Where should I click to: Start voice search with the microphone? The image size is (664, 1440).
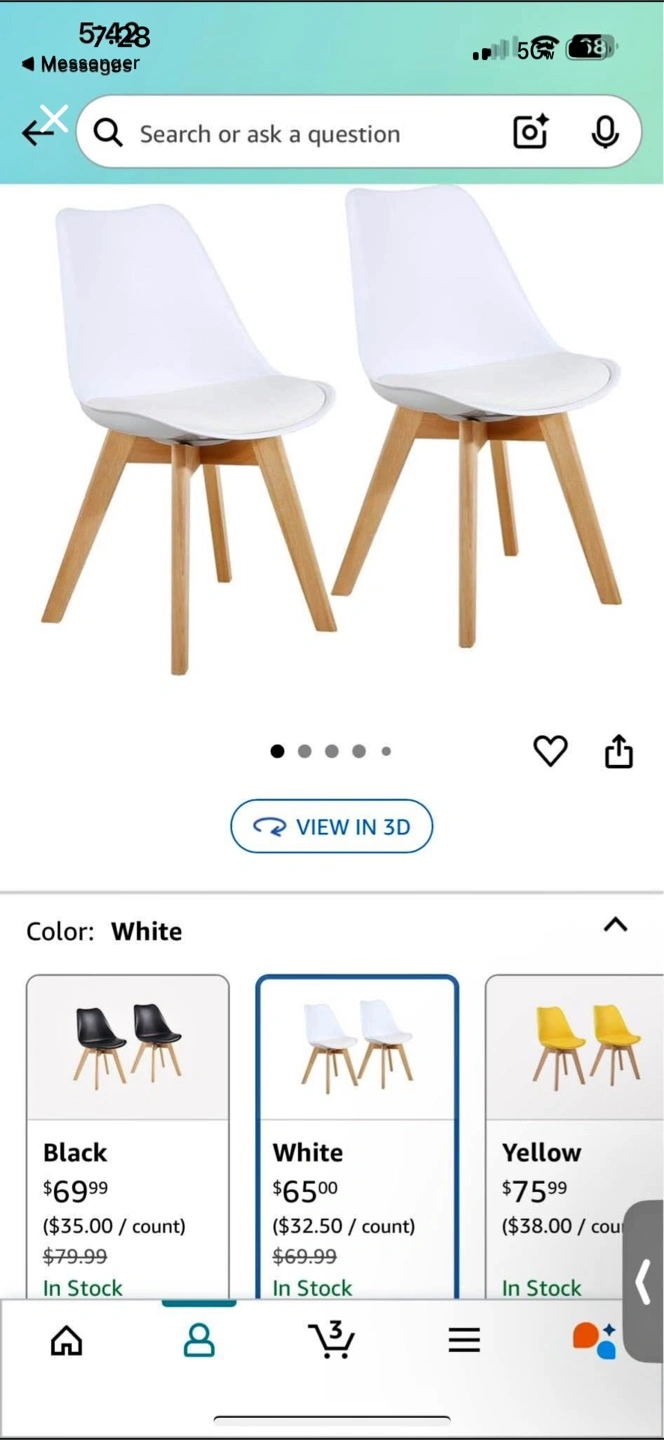(x=604, y=132)
